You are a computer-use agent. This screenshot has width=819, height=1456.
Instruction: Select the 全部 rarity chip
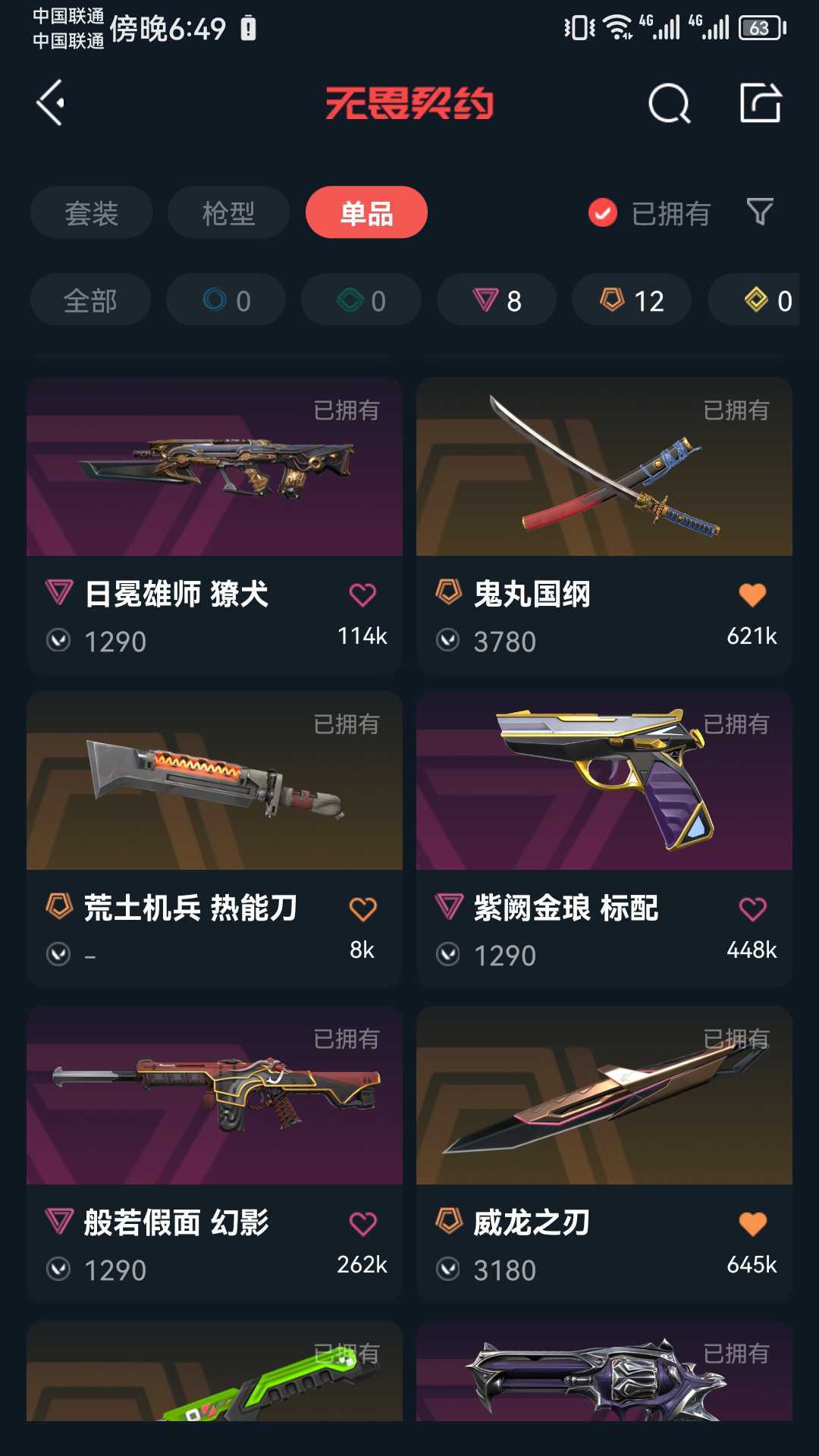90,300
